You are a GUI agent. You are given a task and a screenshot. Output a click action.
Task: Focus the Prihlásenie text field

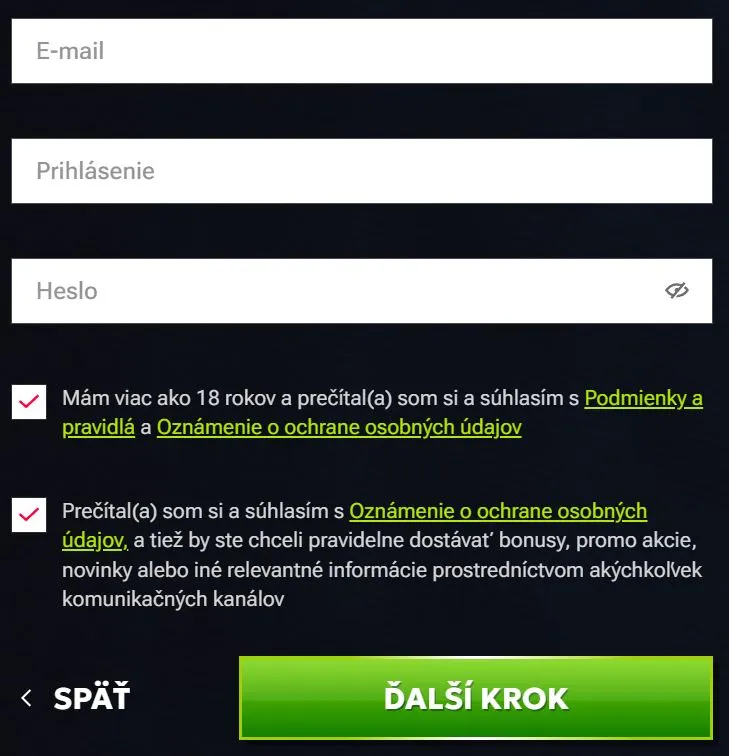(360, 171)
